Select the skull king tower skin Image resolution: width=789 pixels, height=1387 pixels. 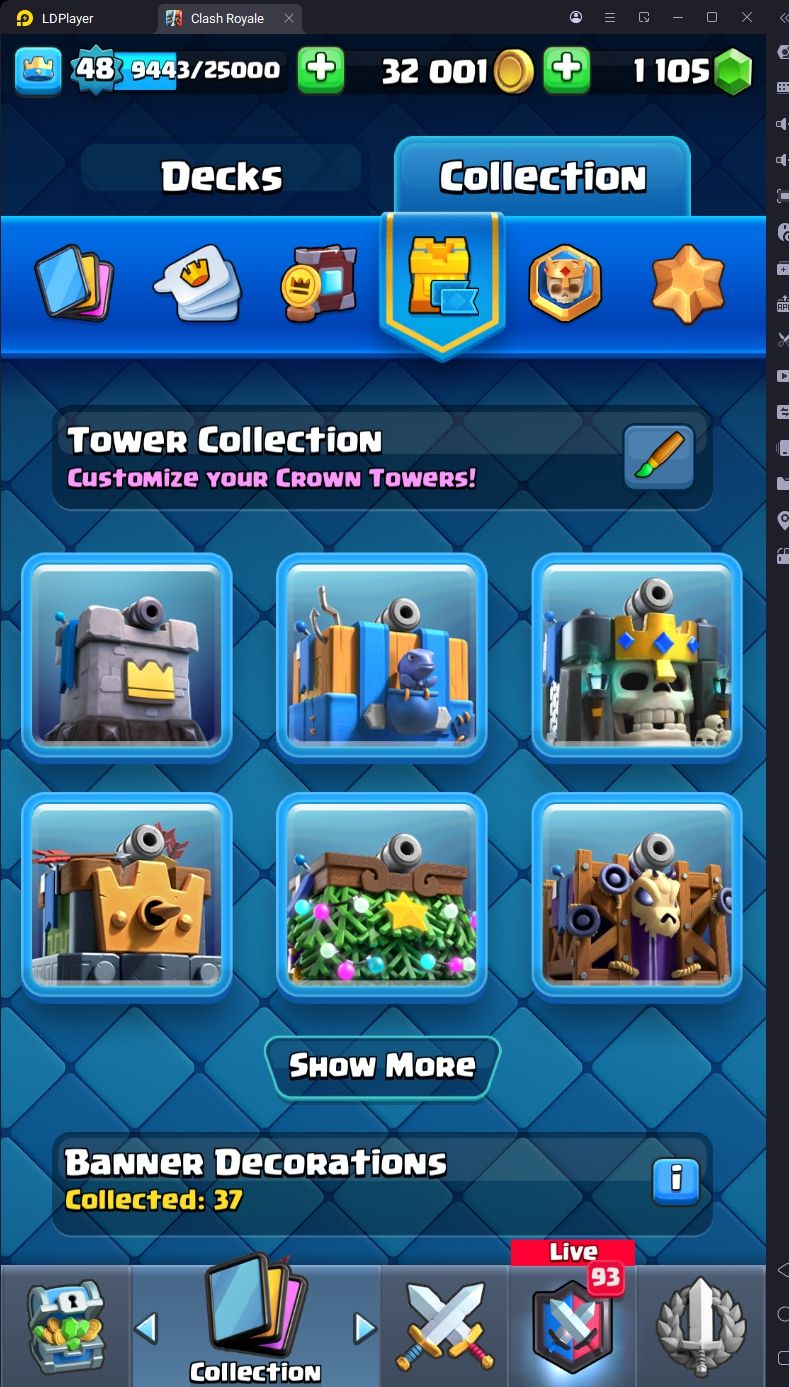[x=637, y=658]
